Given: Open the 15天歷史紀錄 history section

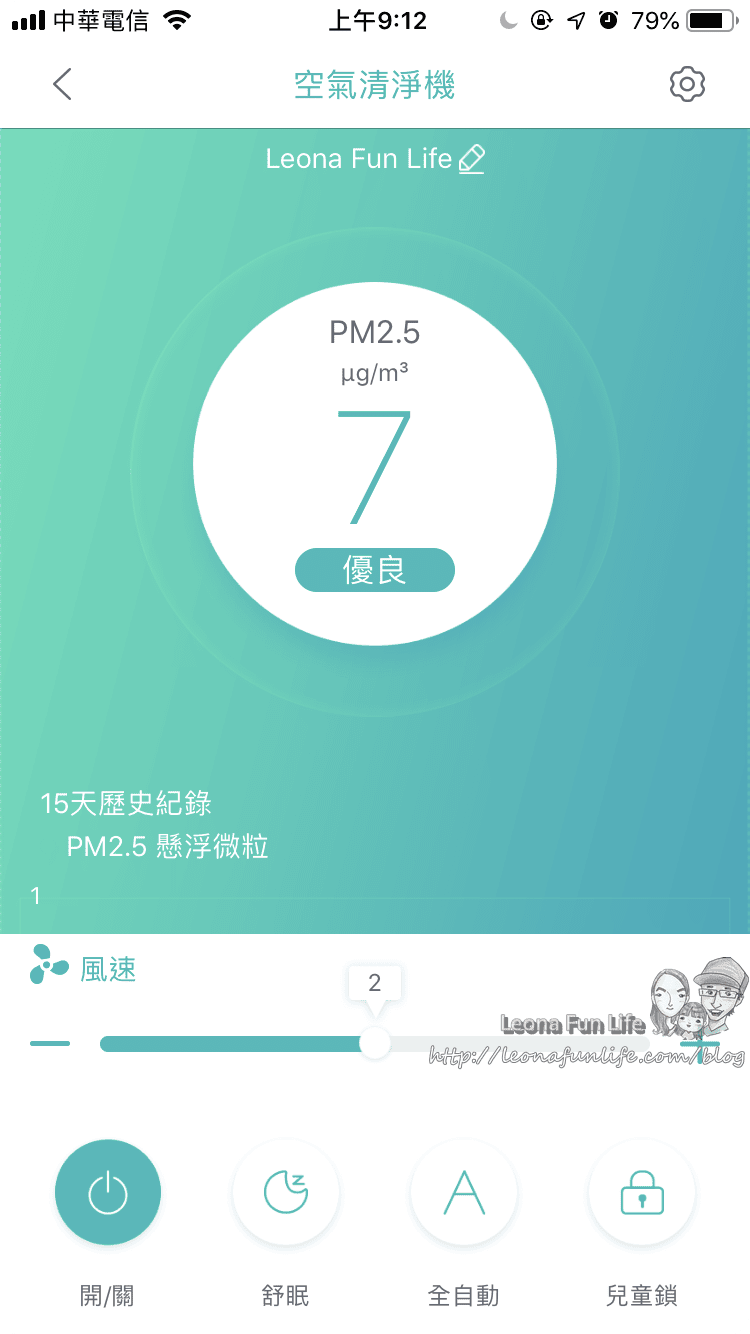Looking at the screenshot, I should [126, 803].
